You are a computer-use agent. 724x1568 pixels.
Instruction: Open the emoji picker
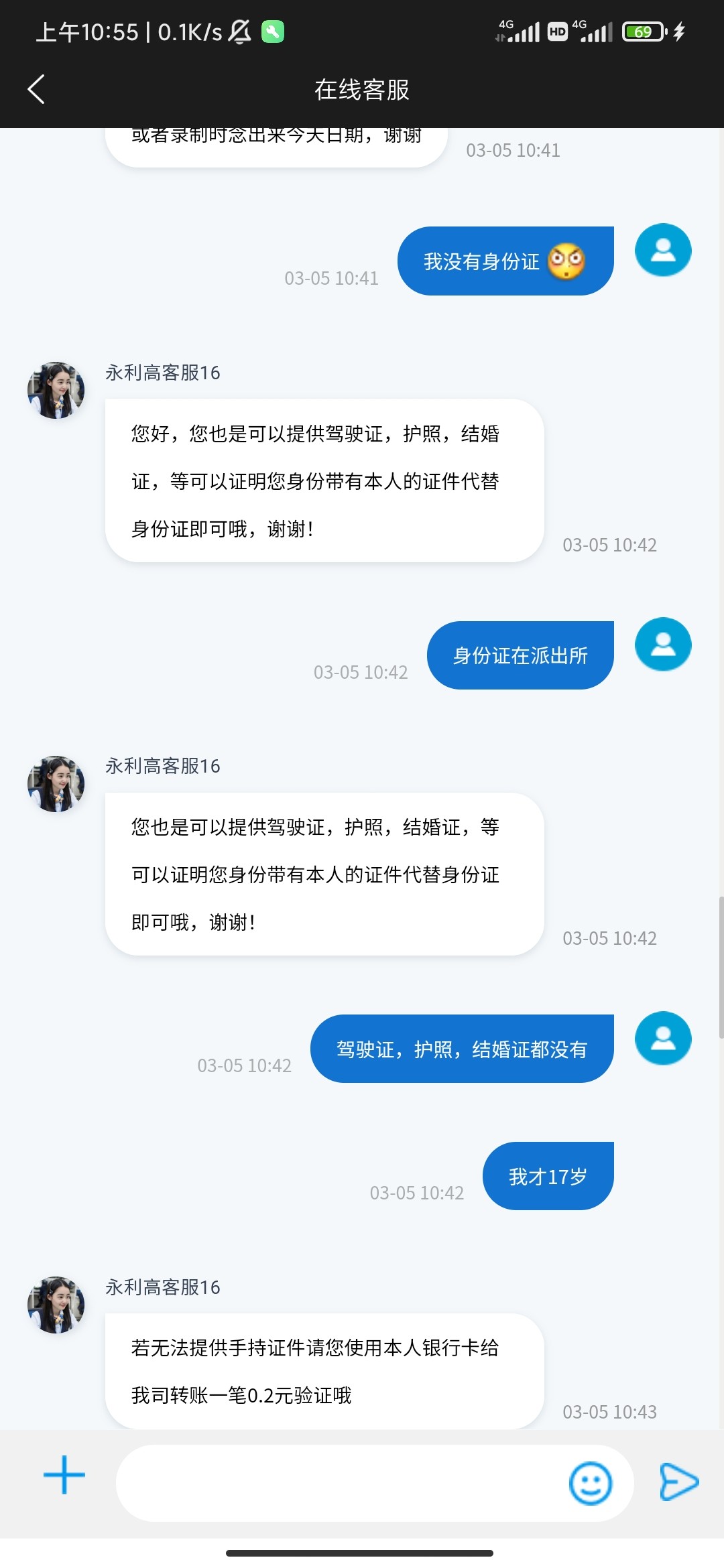(591, 1483)
